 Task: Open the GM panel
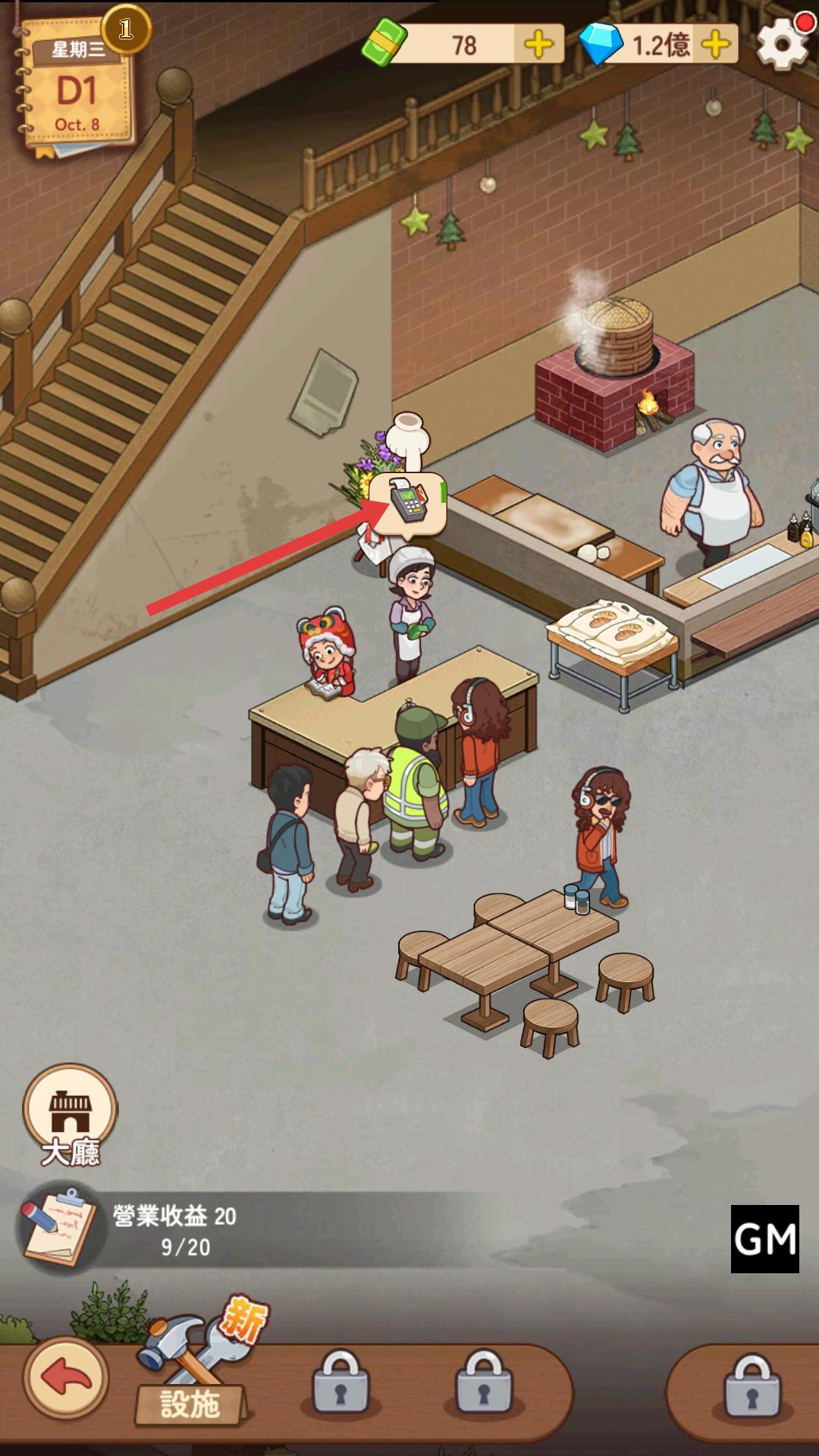point(764,1239)
